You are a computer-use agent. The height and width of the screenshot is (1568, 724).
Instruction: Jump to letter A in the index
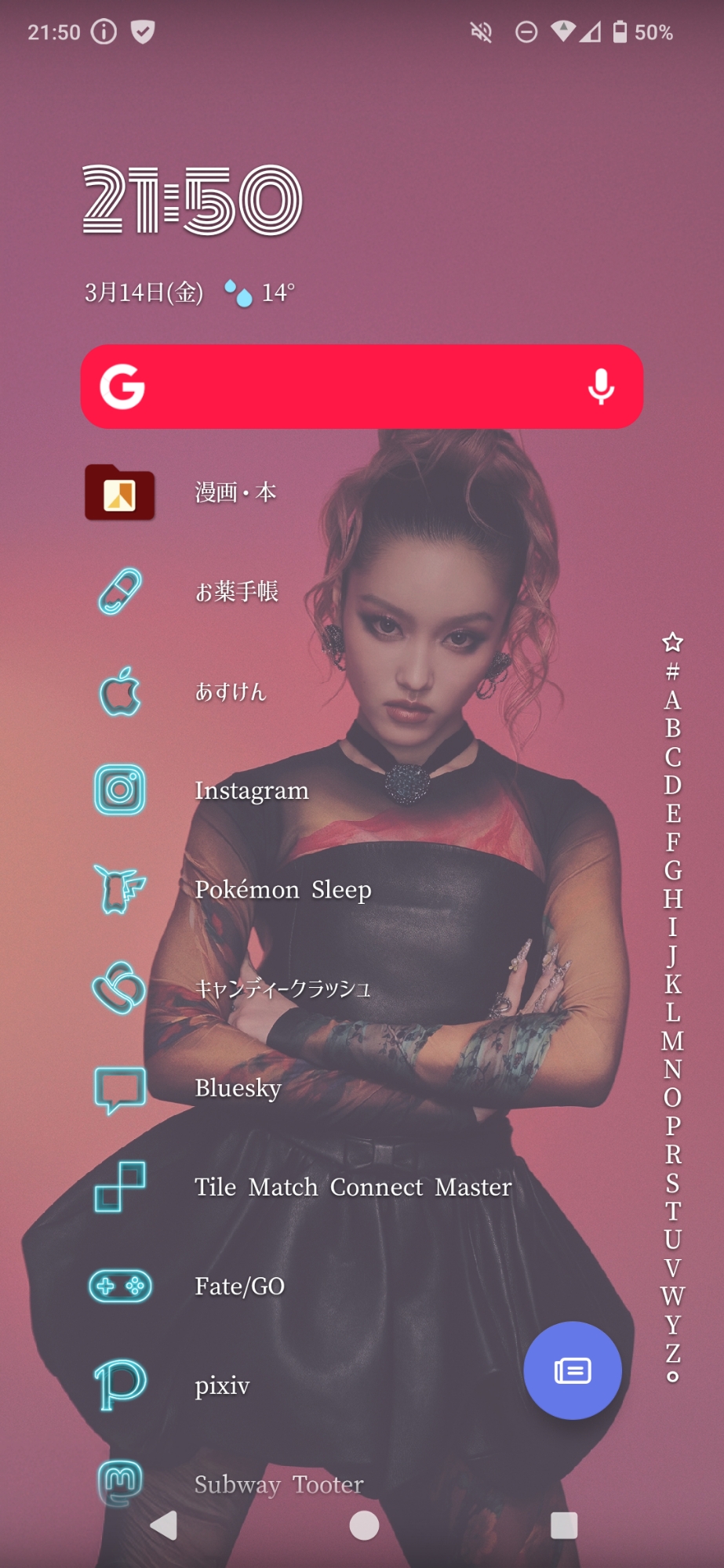click(672, 700)
